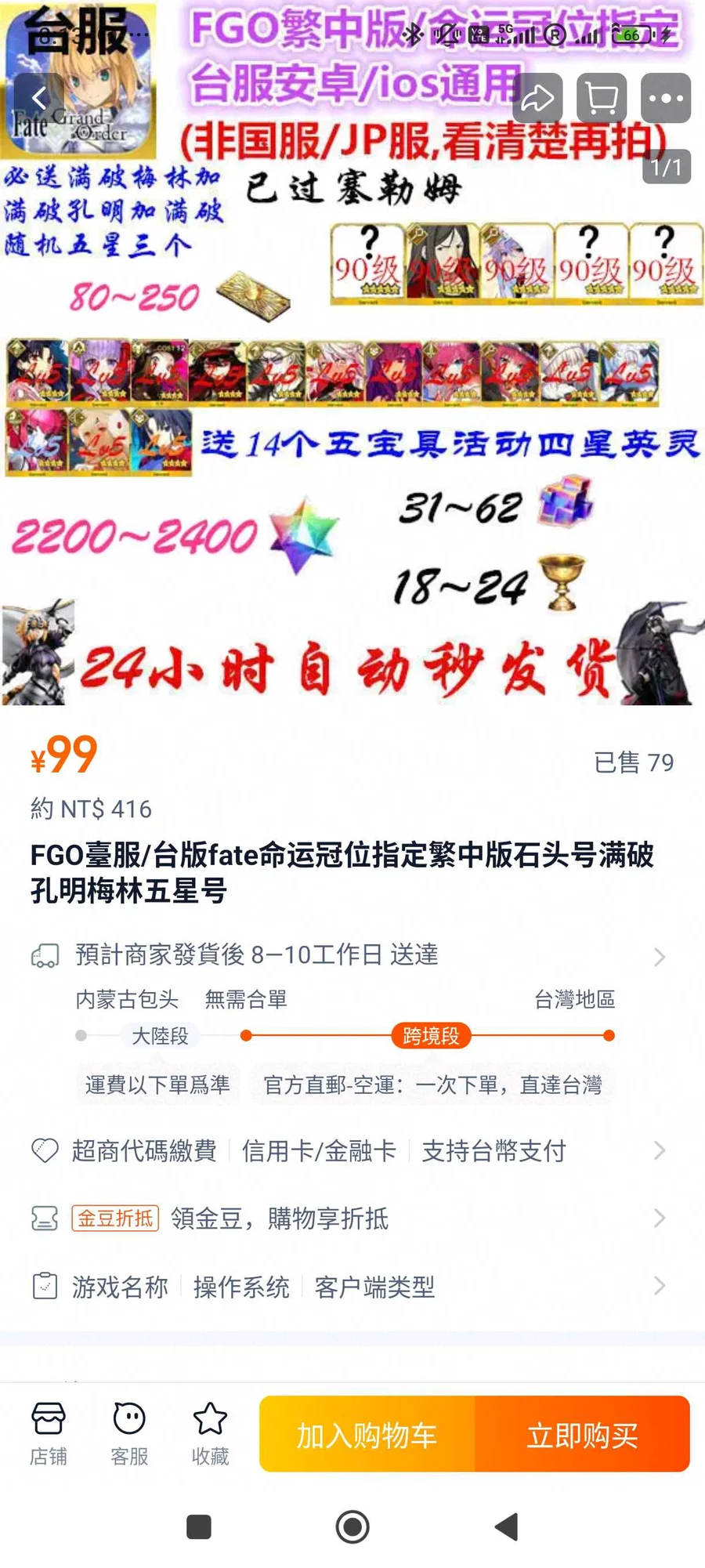Viewport: 705px width, 1568px height.
Task: Tap the system back triangle
Action: (x=507, y=1526)
